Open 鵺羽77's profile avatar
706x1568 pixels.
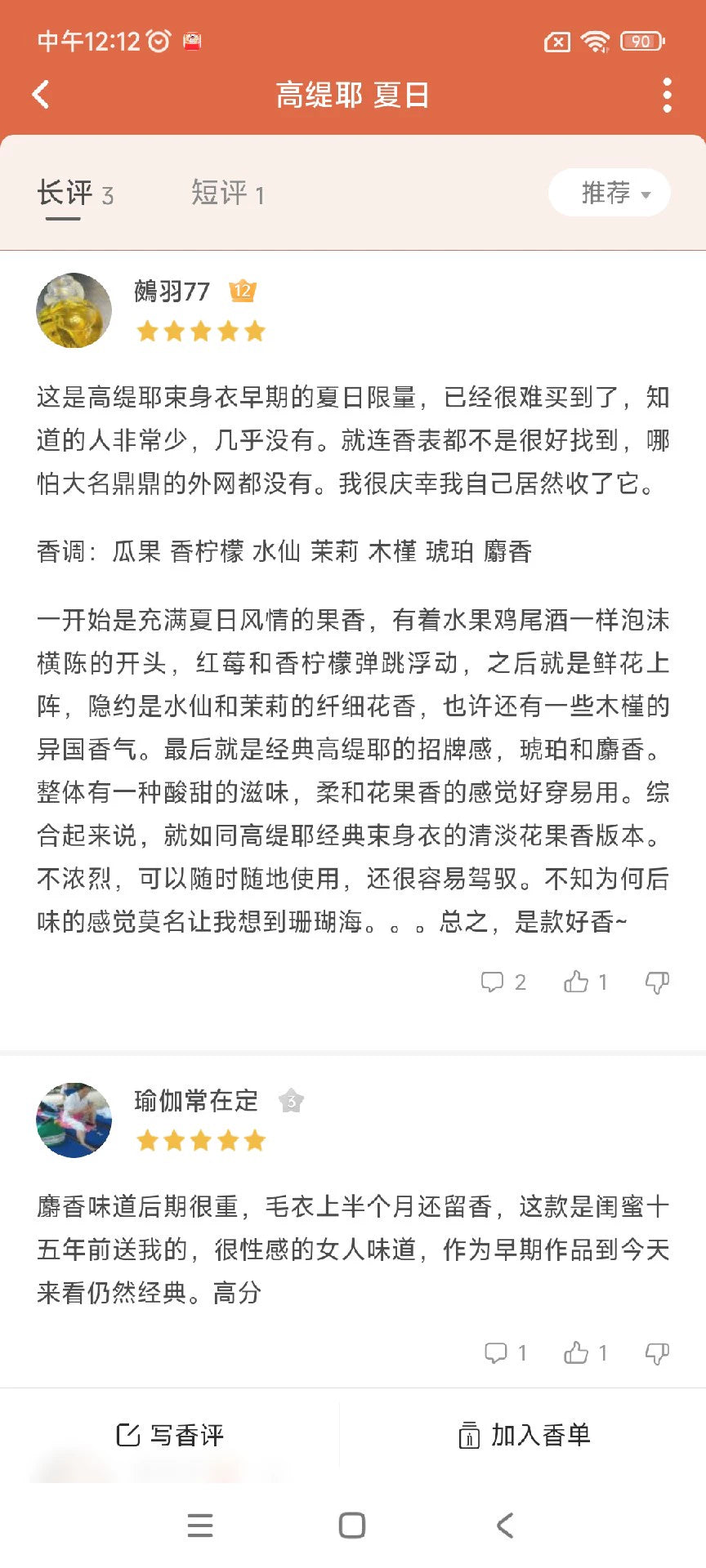tap(74, 310)
